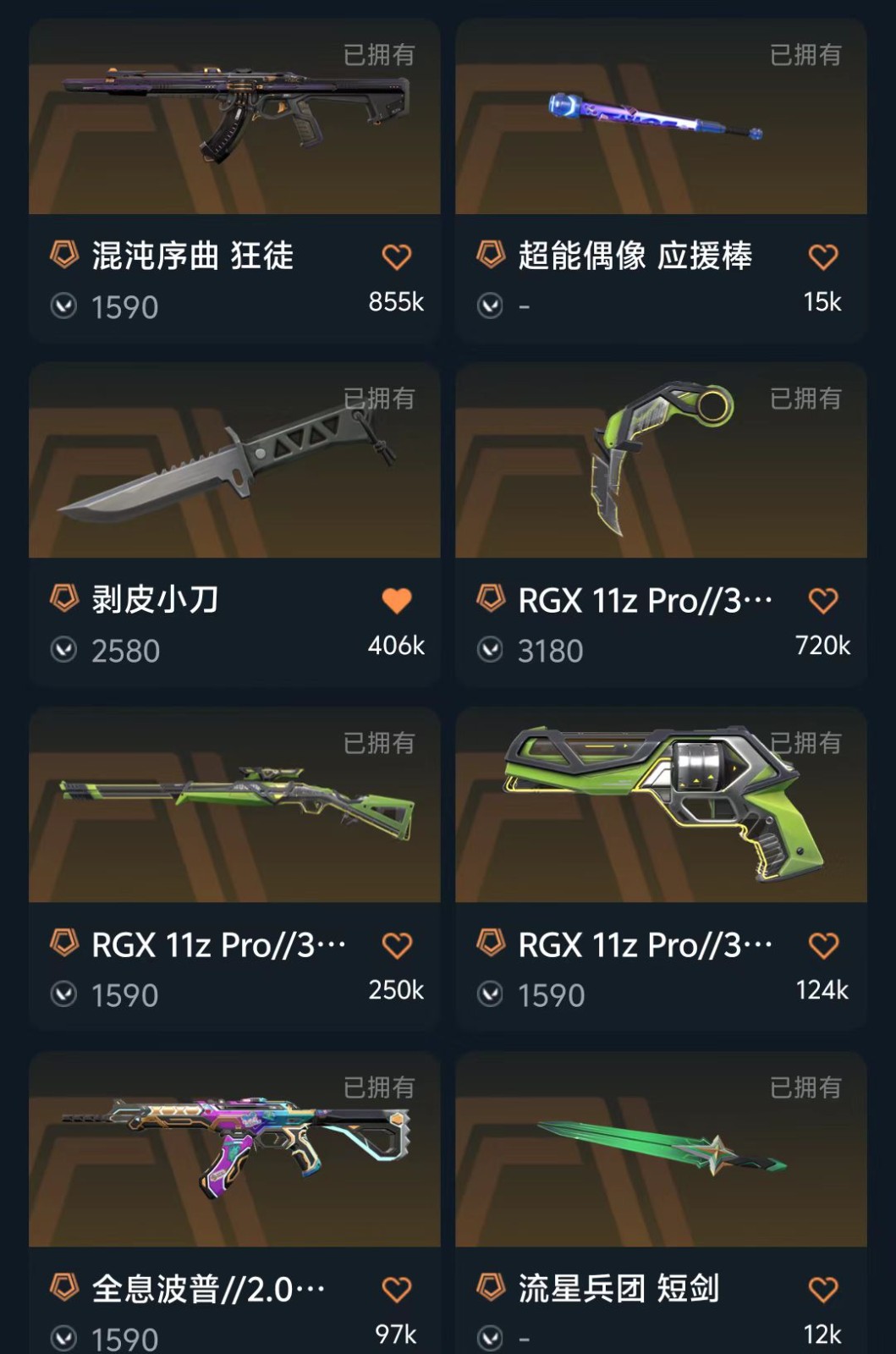Image resolution: width=896 pixels, height=1354 pixels.
Task: Like the RGX 11z Pro skin with 720k likes
Action: pyautogui.click(x=823, y=600)
